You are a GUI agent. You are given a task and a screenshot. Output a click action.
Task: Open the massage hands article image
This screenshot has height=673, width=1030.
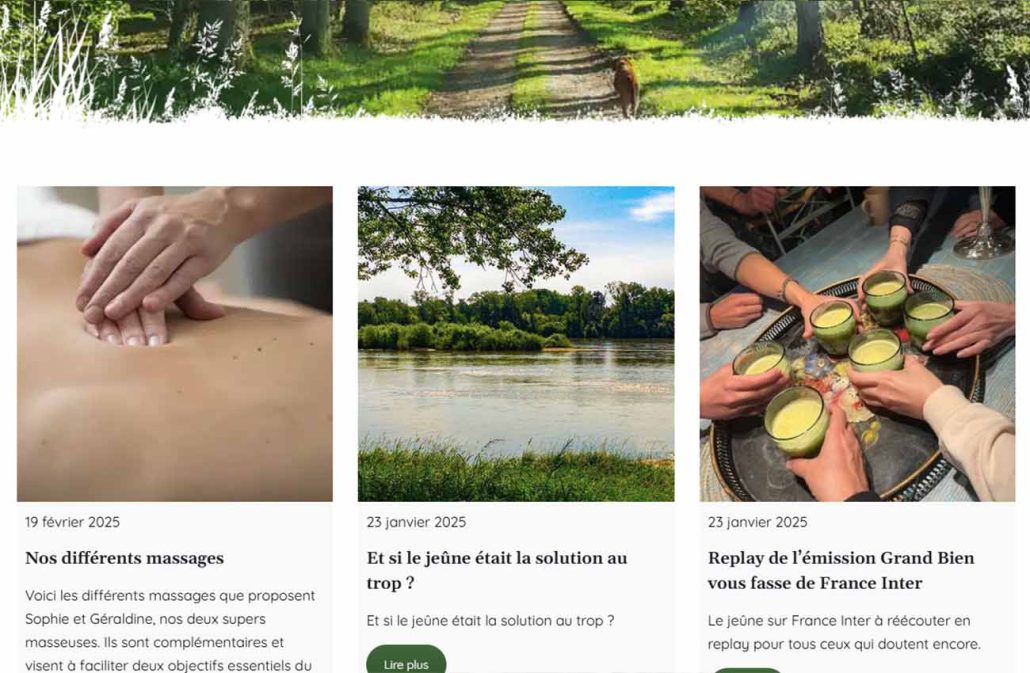(175, 343)
